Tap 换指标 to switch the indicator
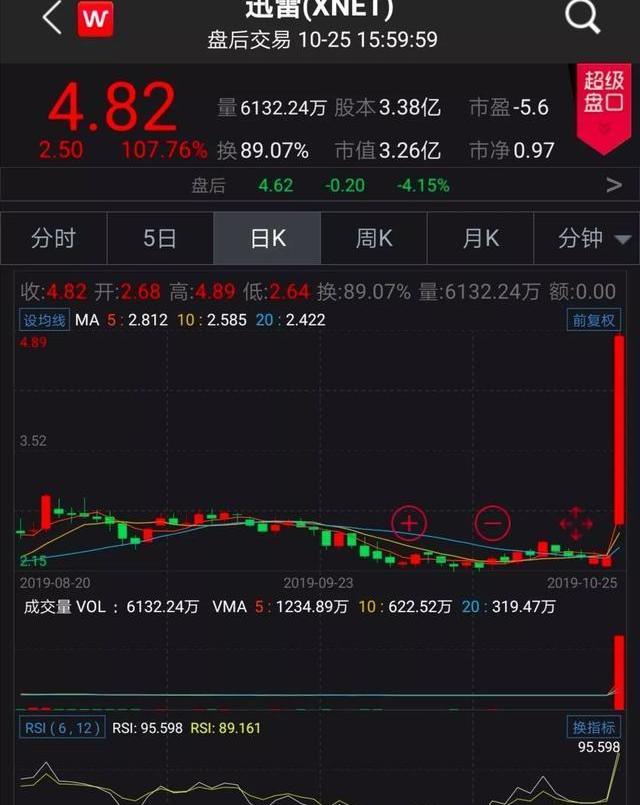 [594, 727]
